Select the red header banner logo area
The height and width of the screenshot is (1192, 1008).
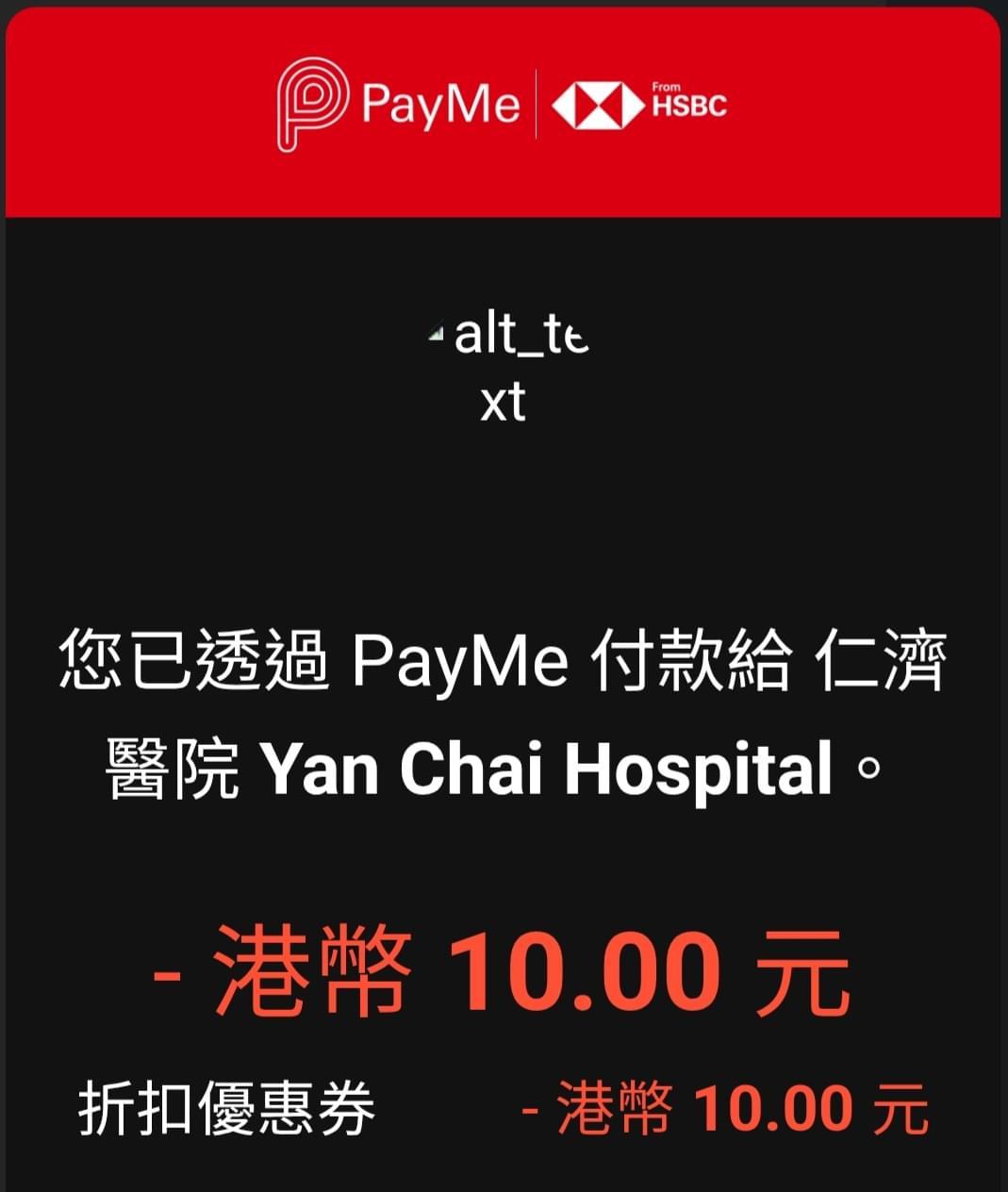click(x=504, y=104)
